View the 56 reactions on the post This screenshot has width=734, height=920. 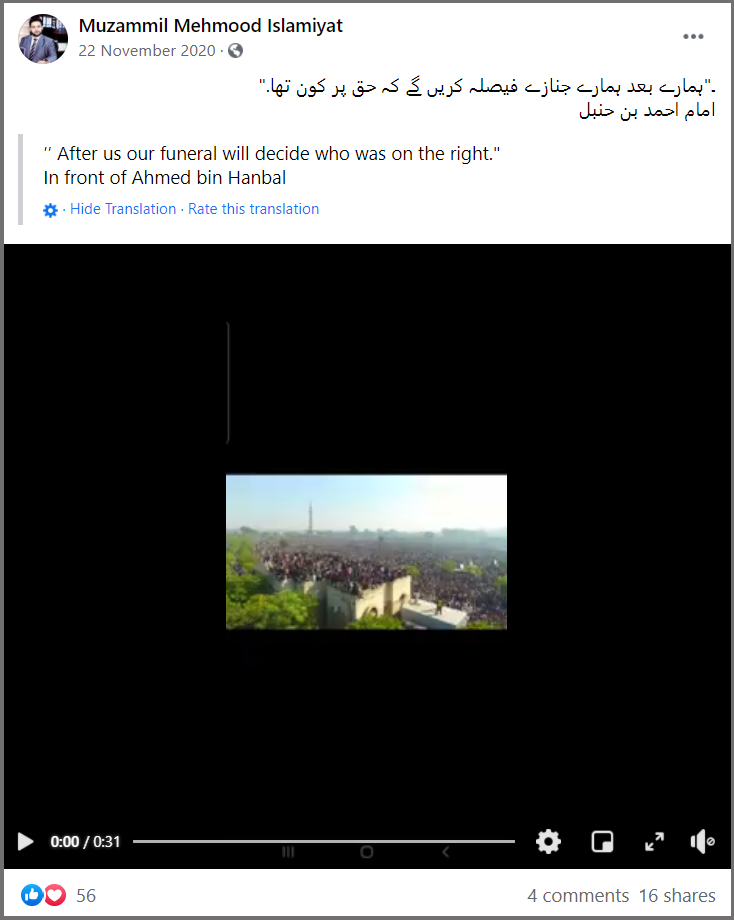pyautogui.click(x=58, y=895)
